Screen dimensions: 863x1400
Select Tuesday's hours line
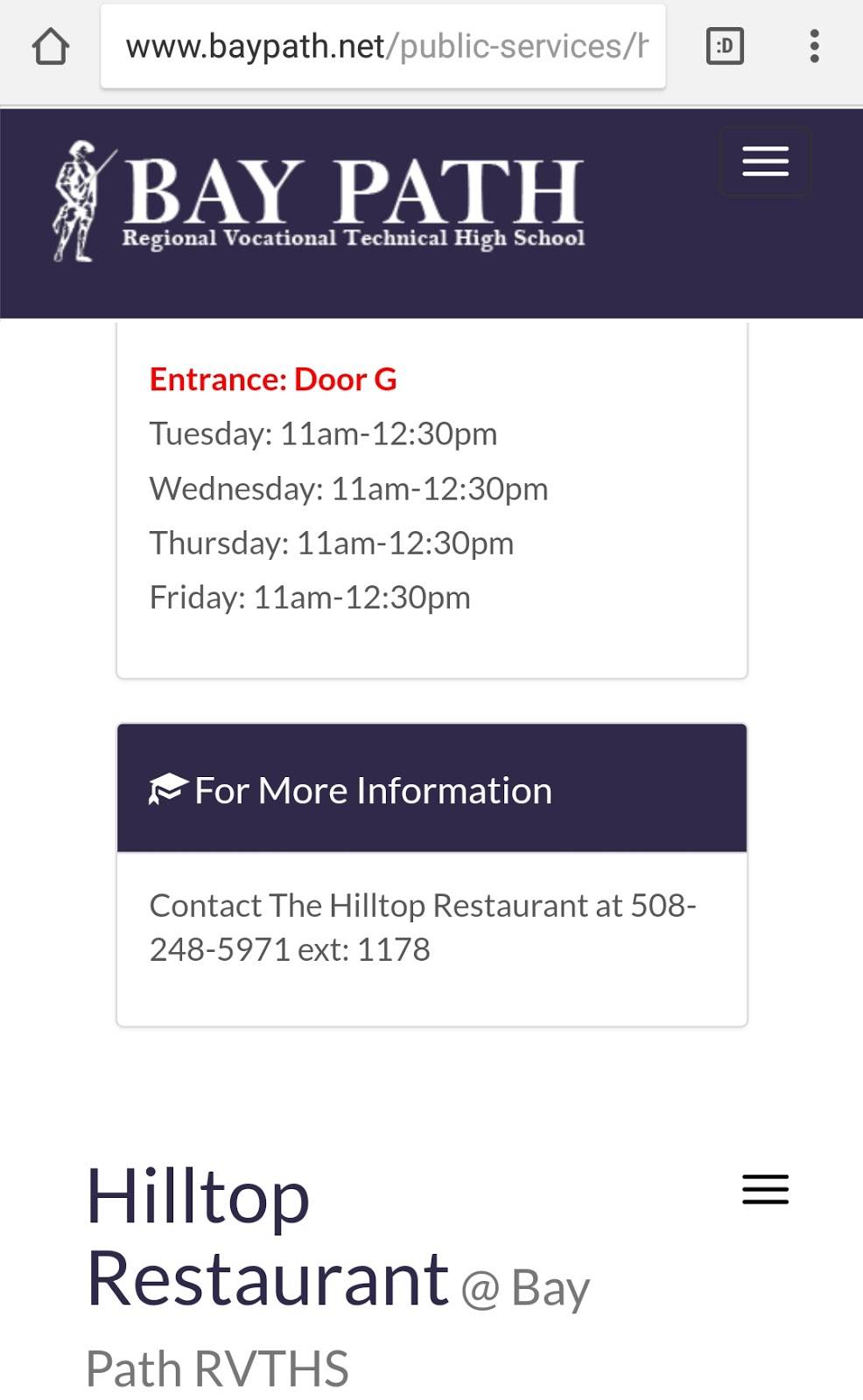324,432
